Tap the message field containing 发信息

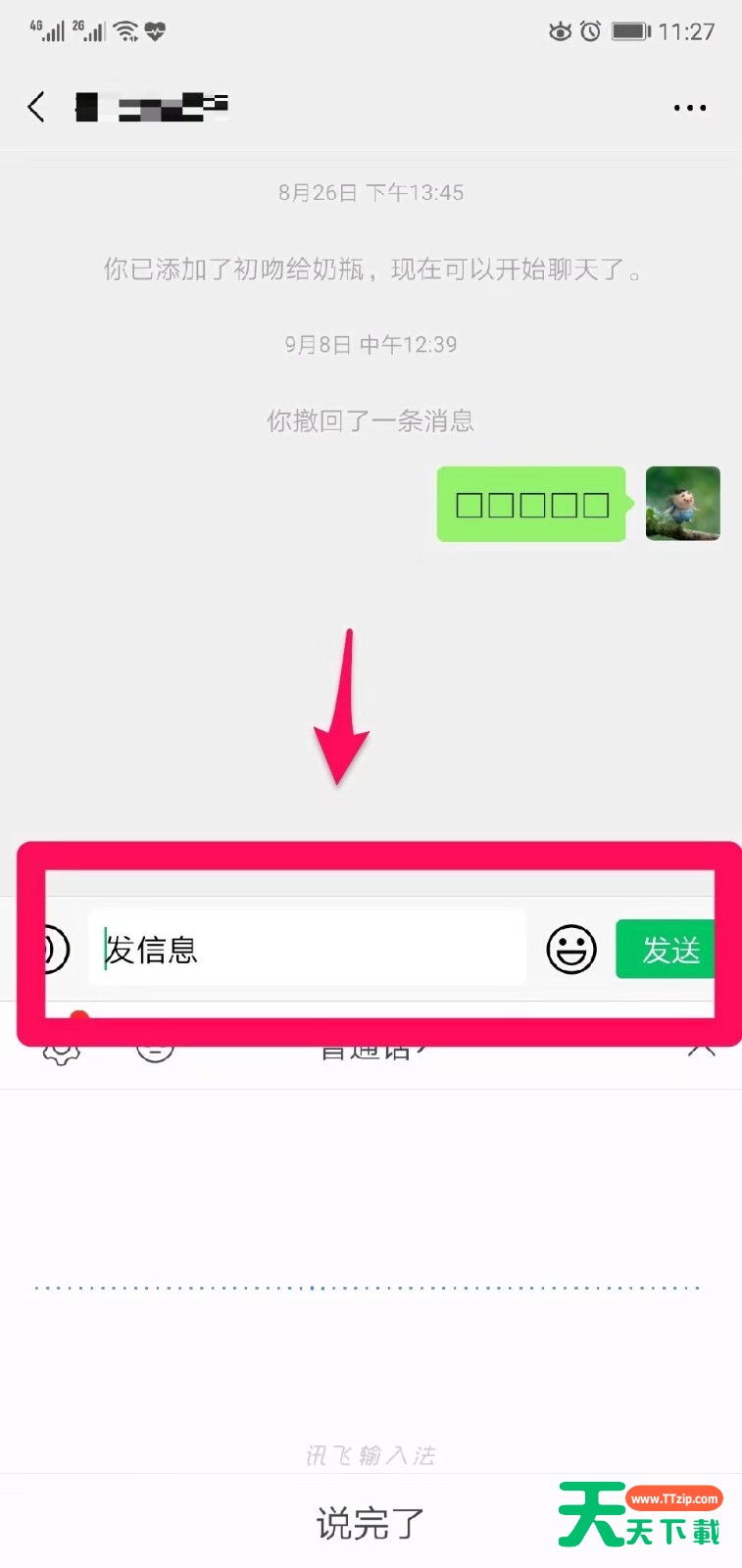pyautogui.click(x=308, y=948)
